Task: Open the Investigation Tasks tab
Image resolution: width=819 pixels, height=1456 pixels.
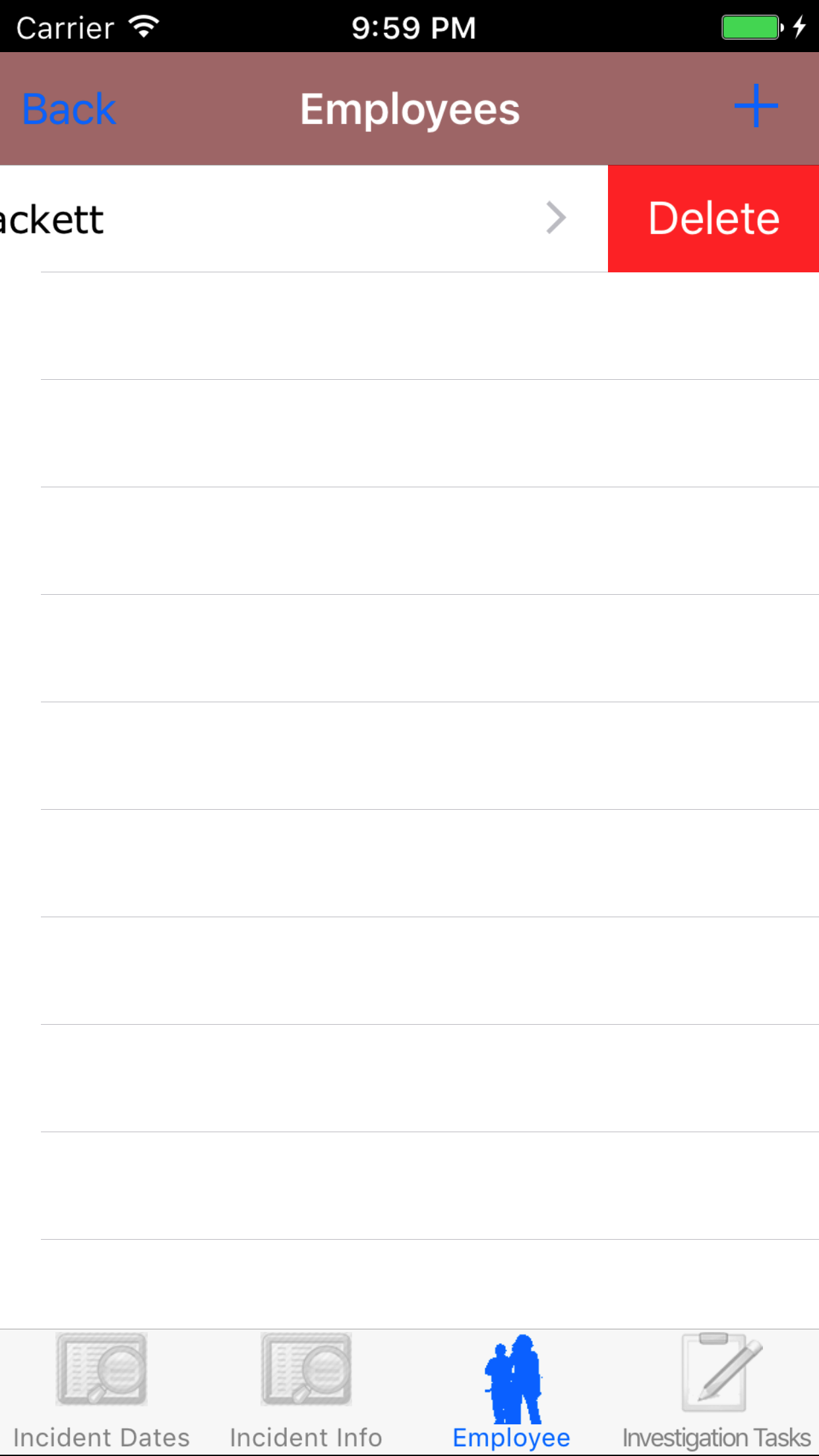Action: [716, 1391]
